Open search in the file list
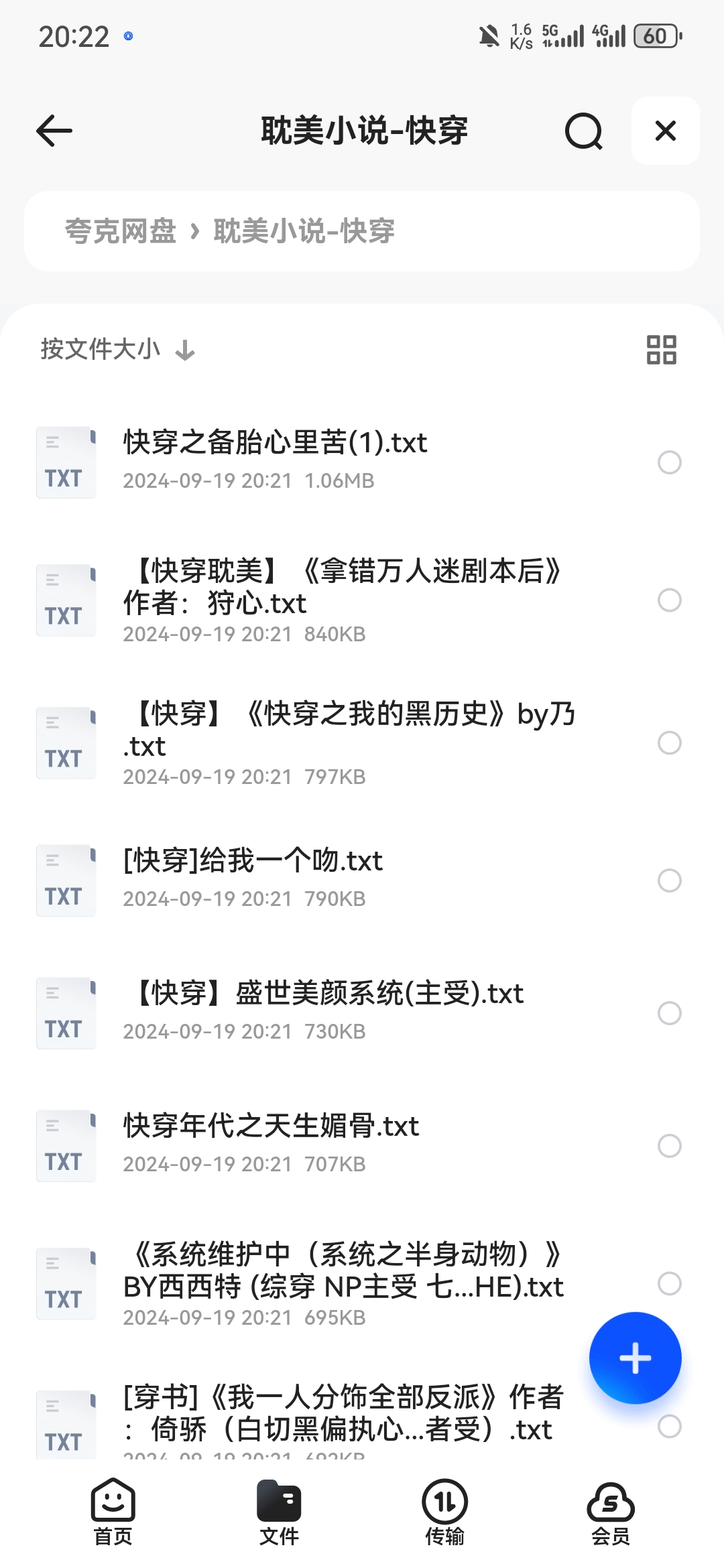The width and height of the screenshot is (724, 1568). [x=584, y=131]
